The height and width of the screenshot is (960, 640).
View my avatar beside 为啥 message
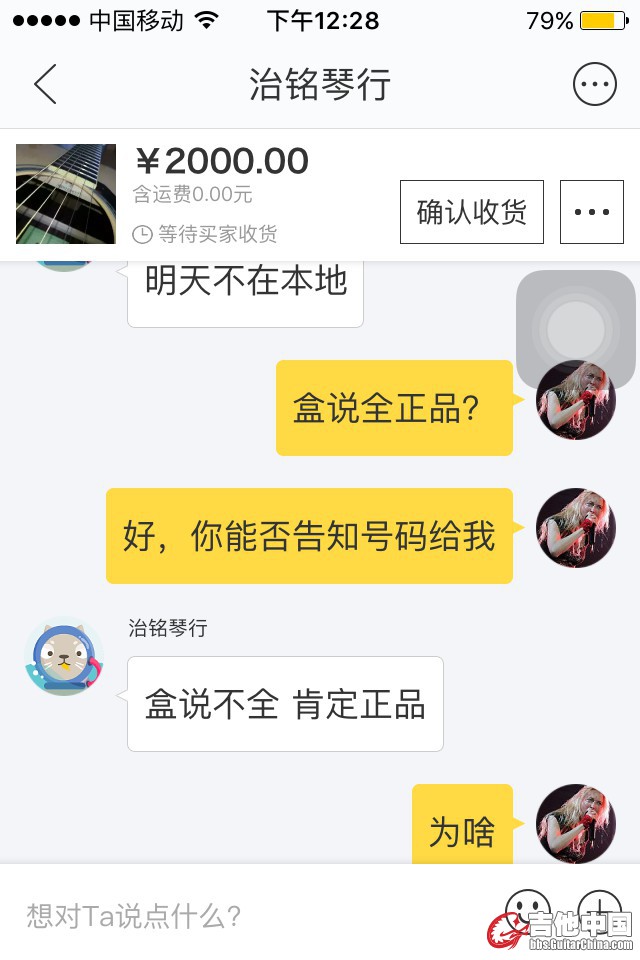click(576, 824)
